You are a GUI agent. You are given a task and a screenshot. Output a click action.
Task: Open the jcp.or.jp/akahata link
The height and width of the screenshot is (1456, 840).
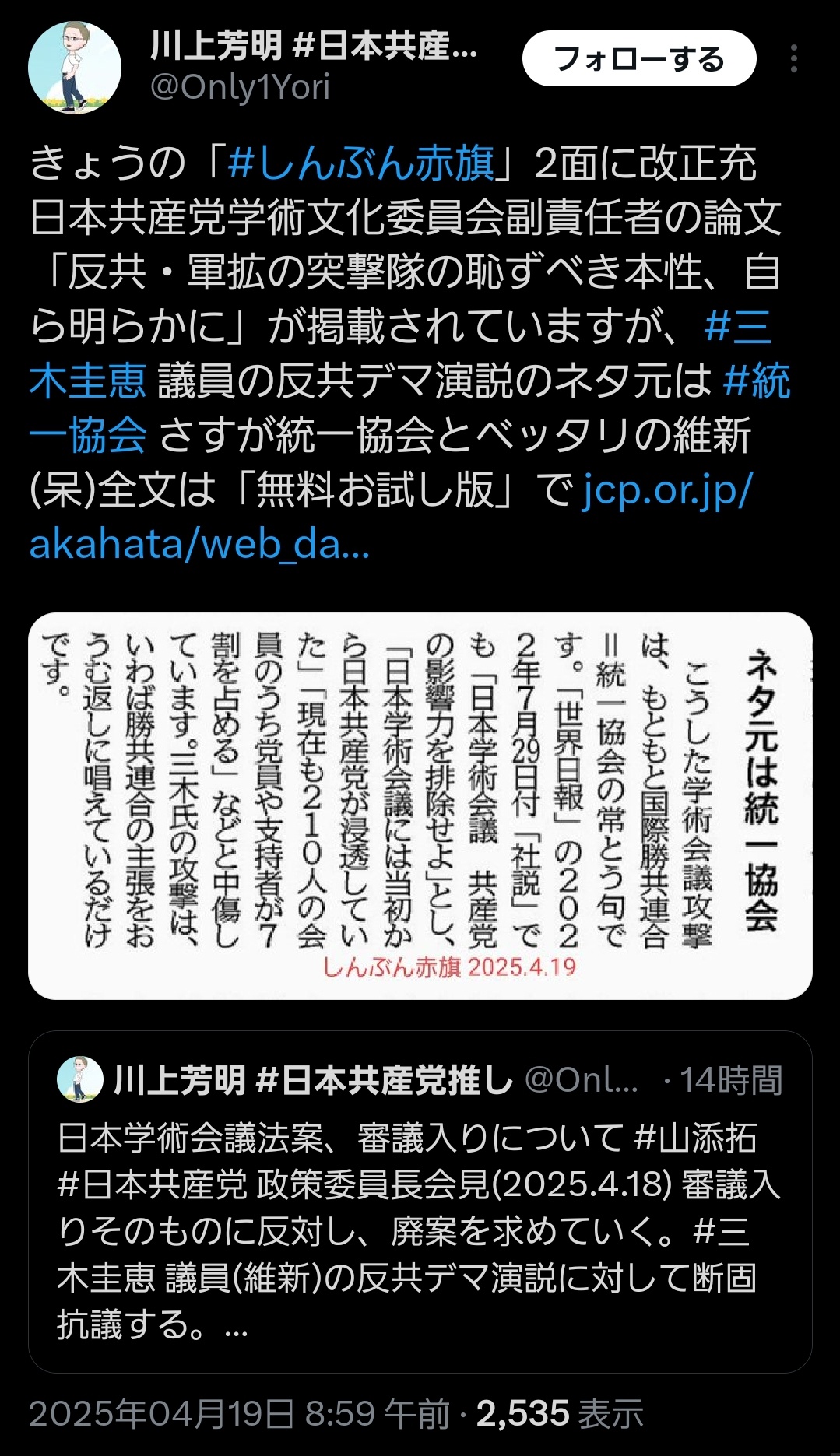click(x=666, y=490)
